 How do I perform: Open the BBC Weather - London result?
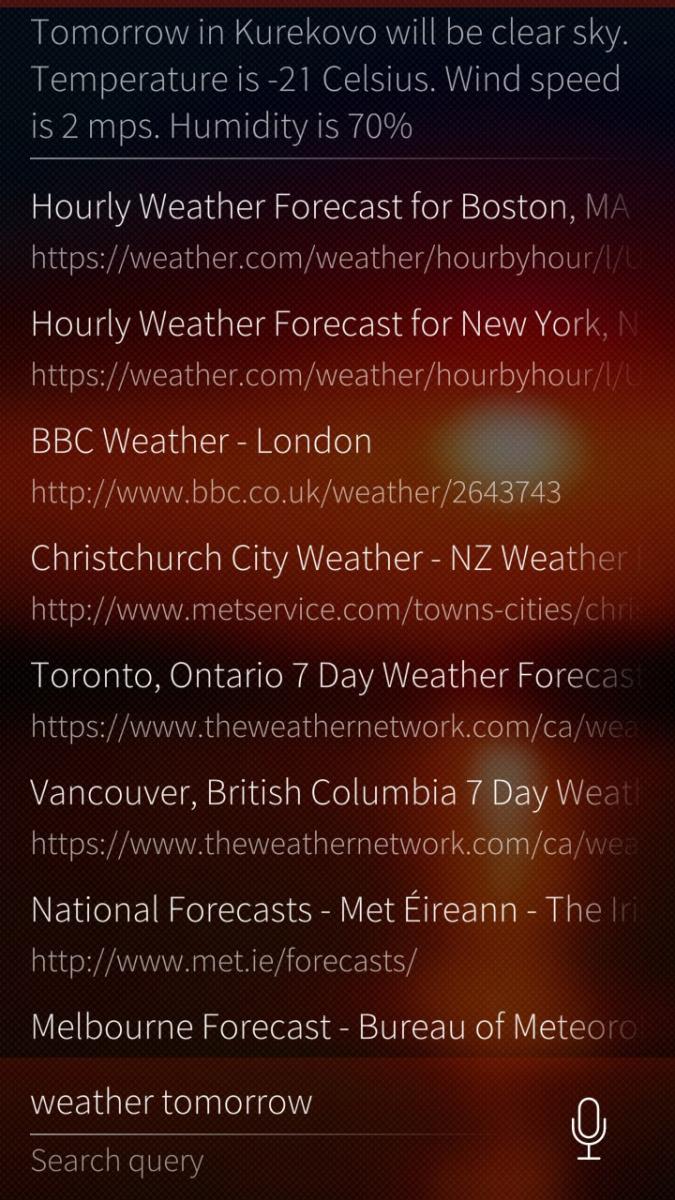tap(300, 464)
